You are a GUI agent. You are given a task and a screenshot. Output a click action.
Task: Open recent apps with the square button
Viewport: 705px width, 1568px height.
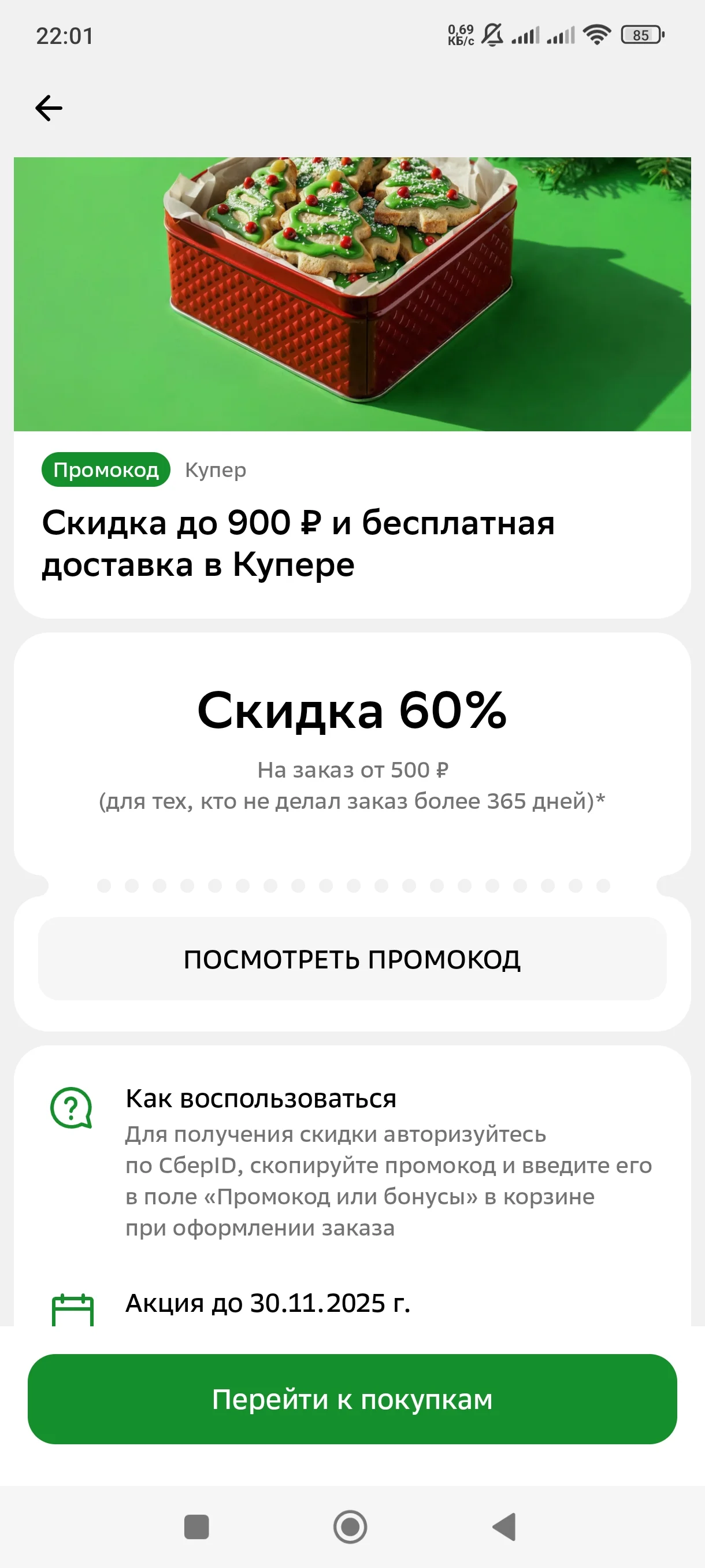click(x=196, y=1526)
